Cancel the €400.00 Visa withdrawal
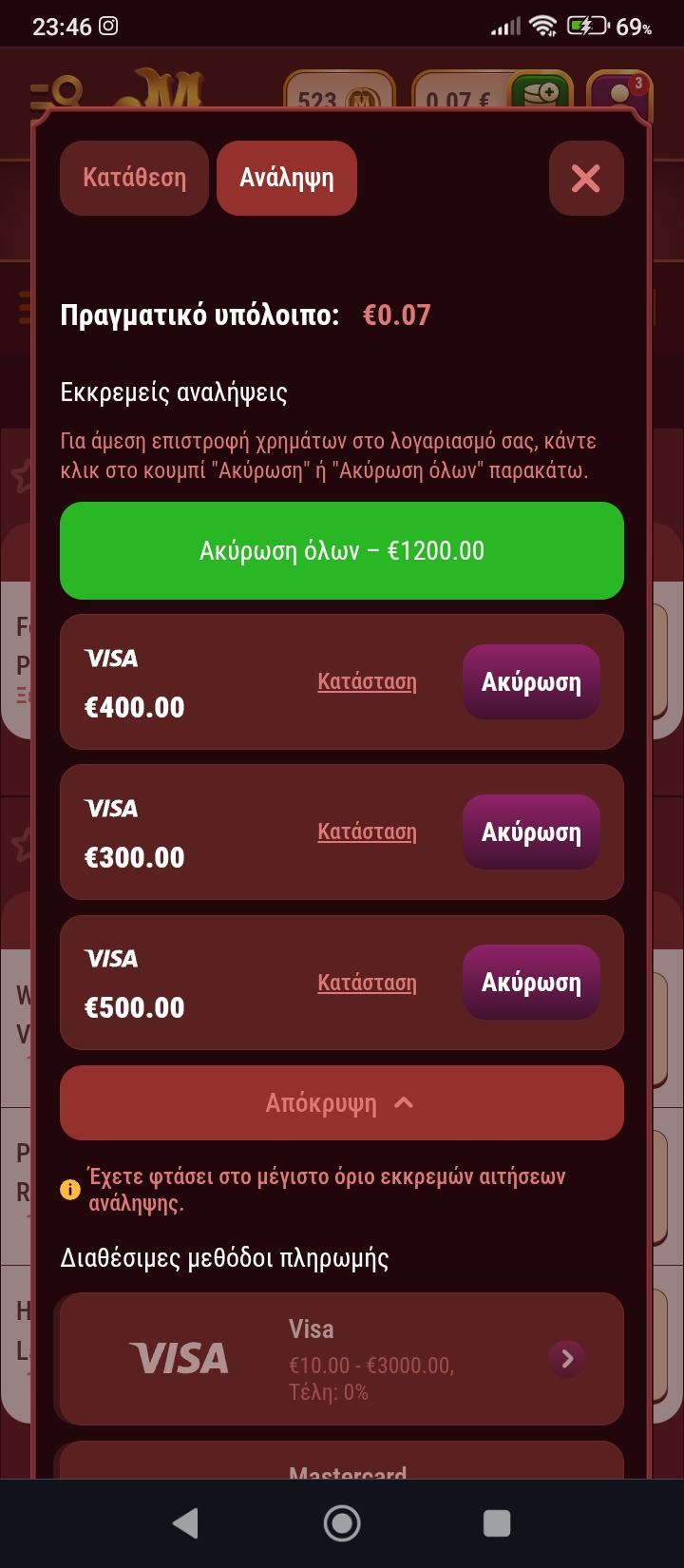 [530, 682]
